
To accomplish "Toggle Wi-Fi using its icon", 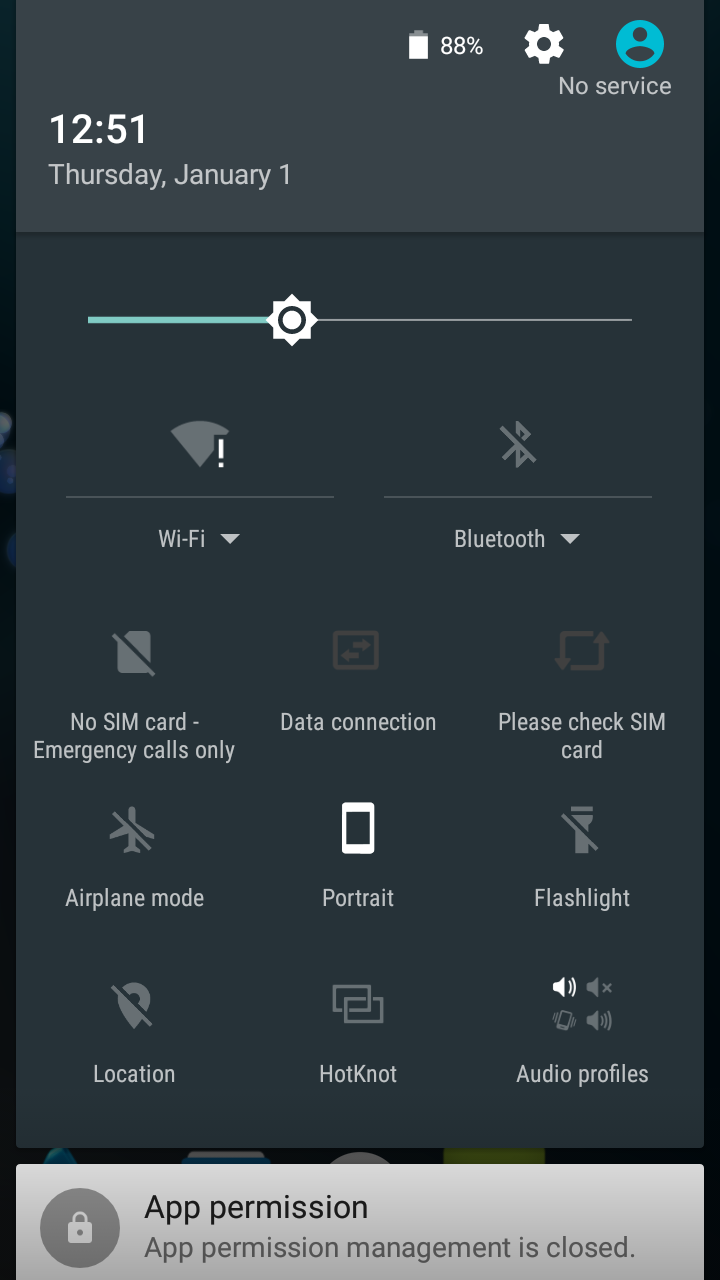I will (199, 443).
